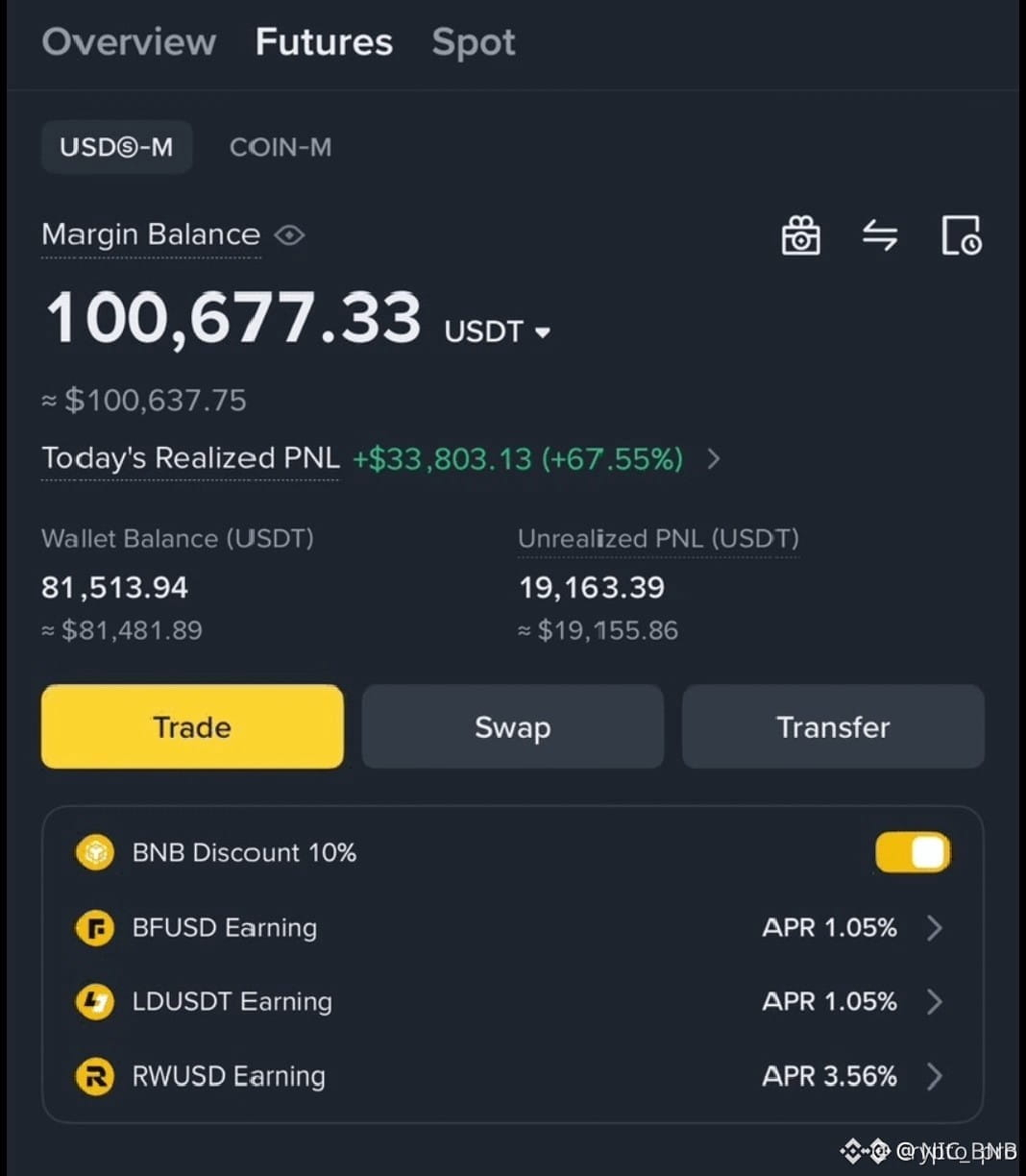Select the COIN-M segment
1026x1176 pixels.
tap(281, 147)
